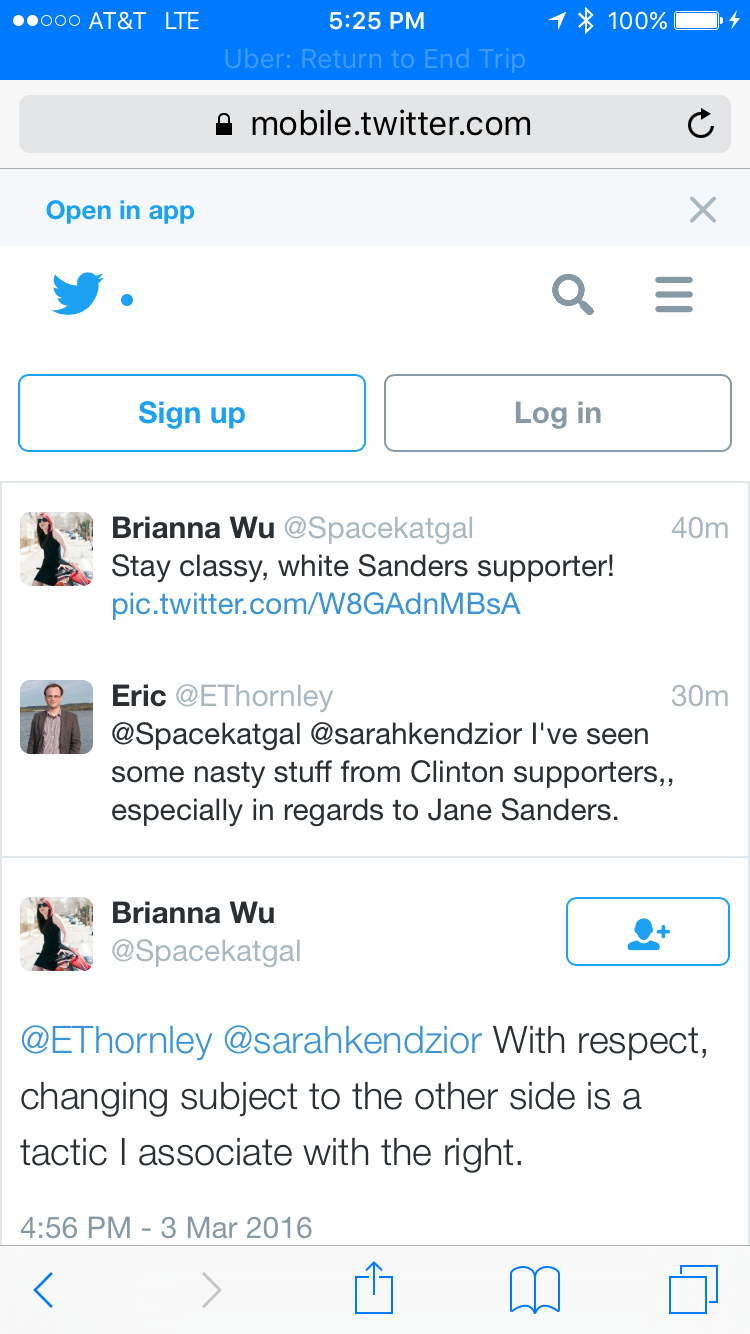The image size is (750, 1334).
Task: Dismiss the Open in app banner
Action: 703,210
